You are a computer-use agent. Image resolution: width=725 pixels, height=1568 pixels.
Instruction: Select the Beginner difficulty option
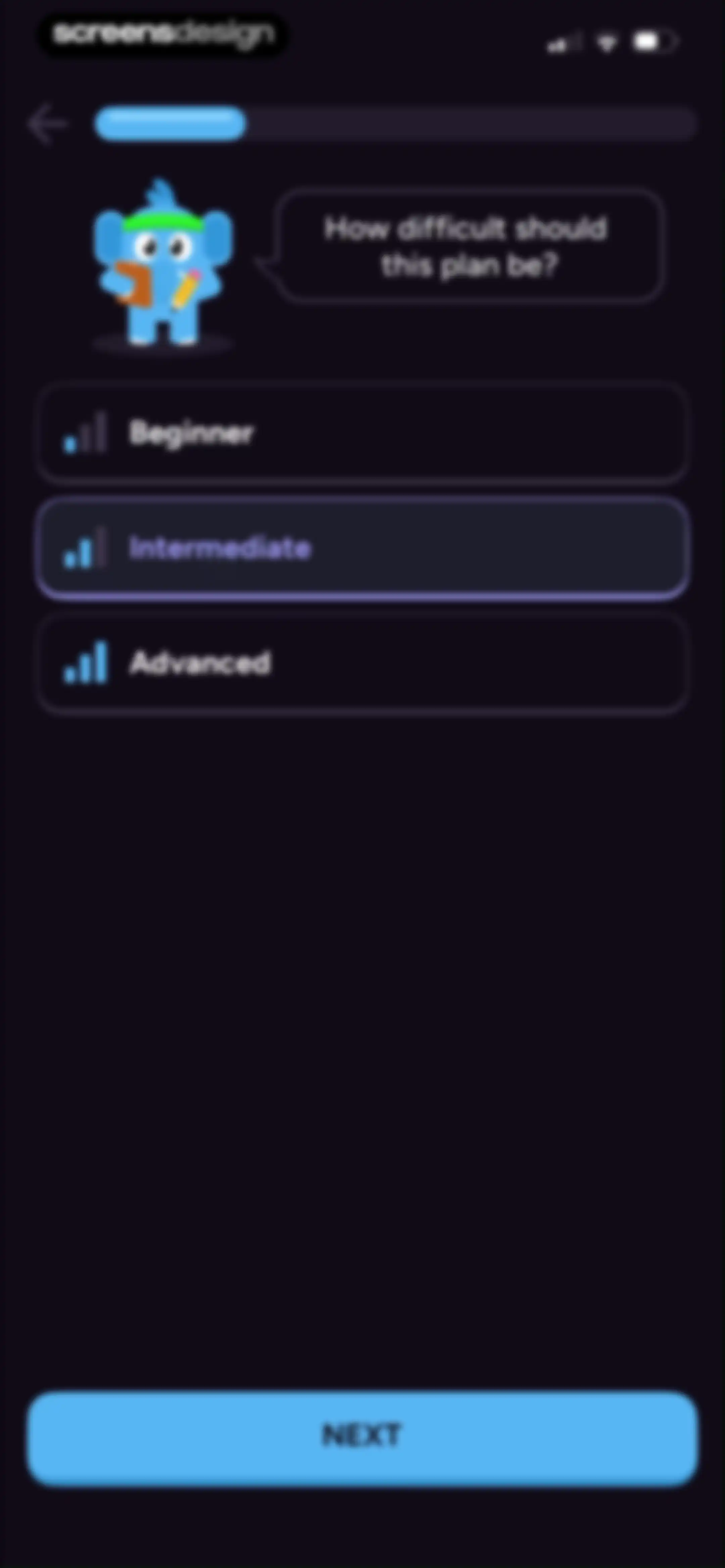click(362, 433)
